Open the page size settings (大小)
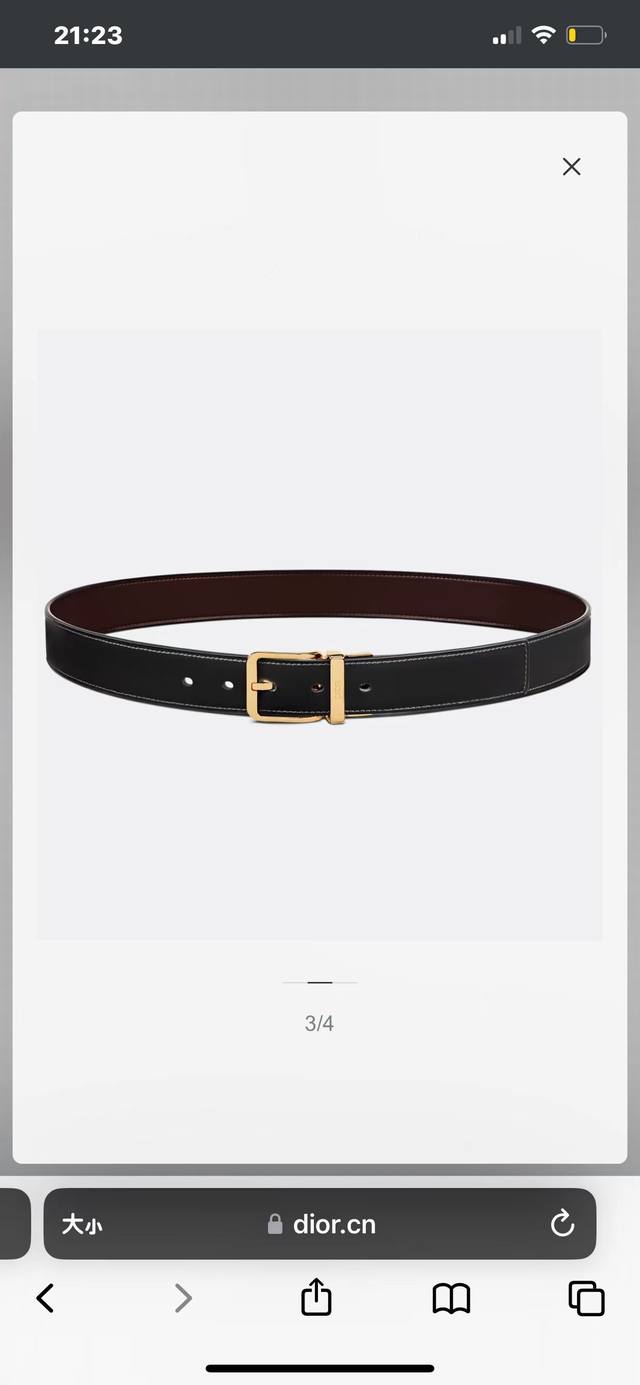This screenshot has height=1385, width=640. [82, 1224]
